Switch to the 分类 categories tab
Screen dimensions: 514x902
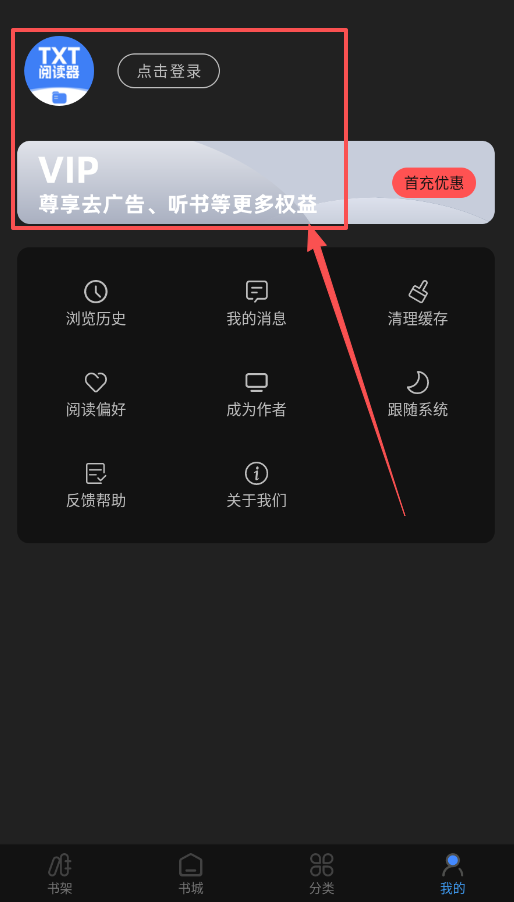click(x=322, y=874)
